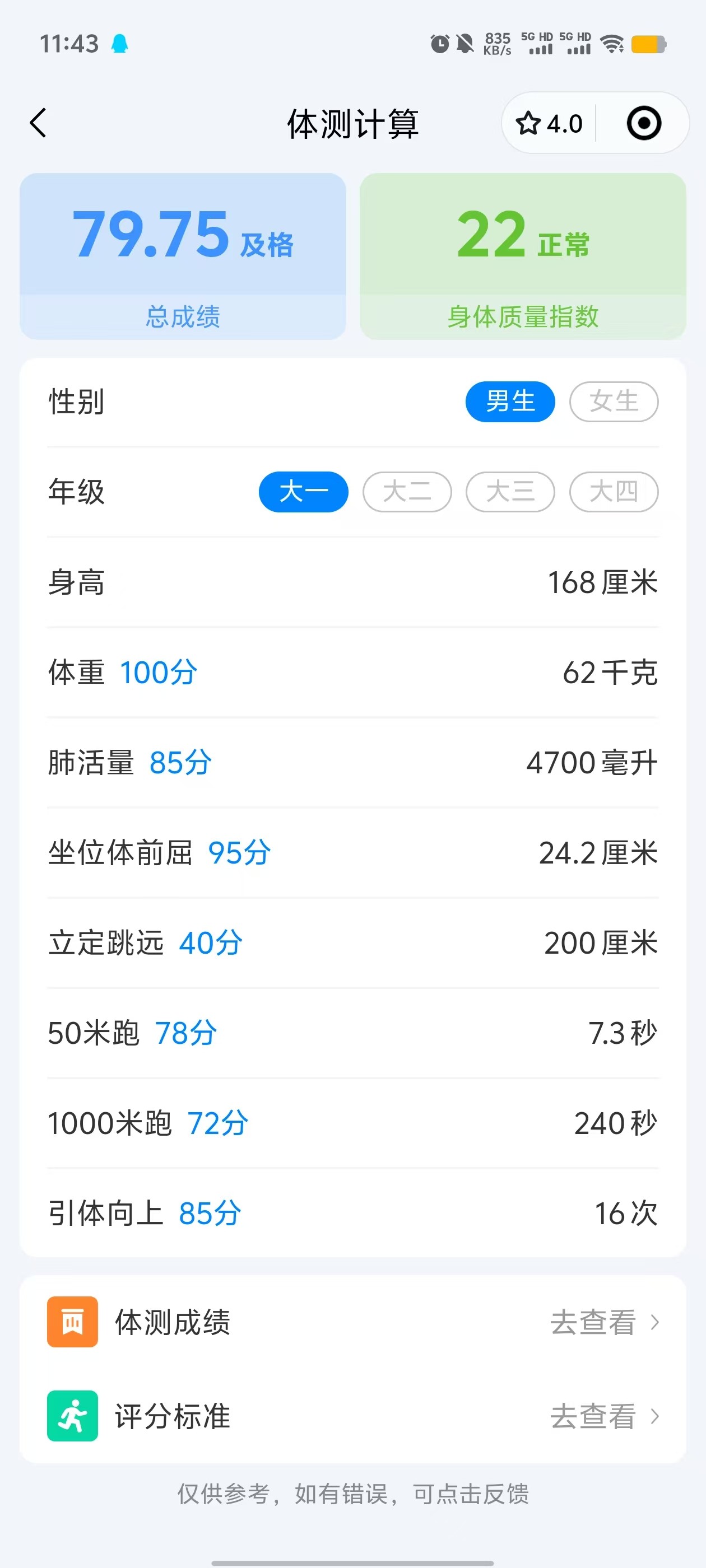Choose grade 大一
This screenshot has height=1568, width=706.
[x=303, y=492]
